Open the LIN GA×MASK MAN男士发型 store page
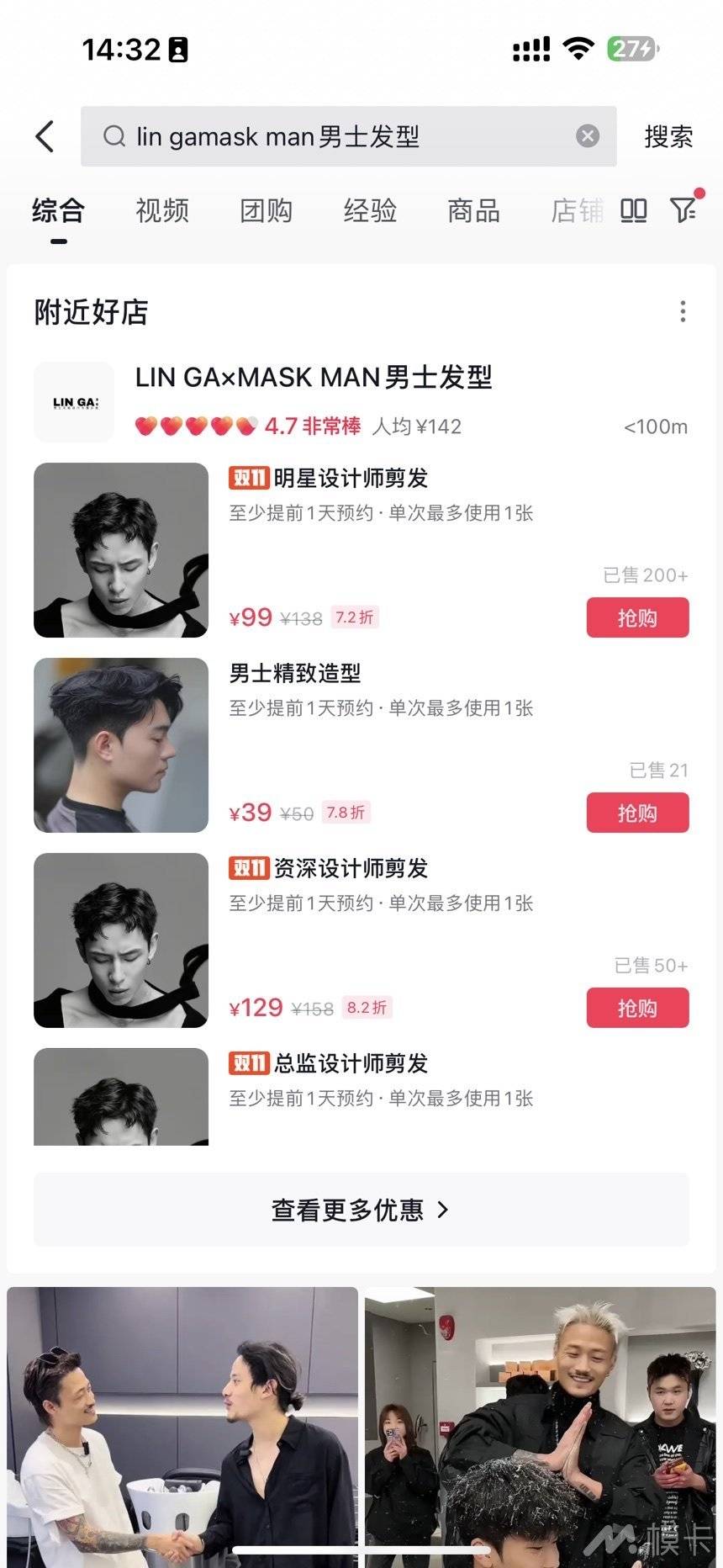 [x=313, y=378]
